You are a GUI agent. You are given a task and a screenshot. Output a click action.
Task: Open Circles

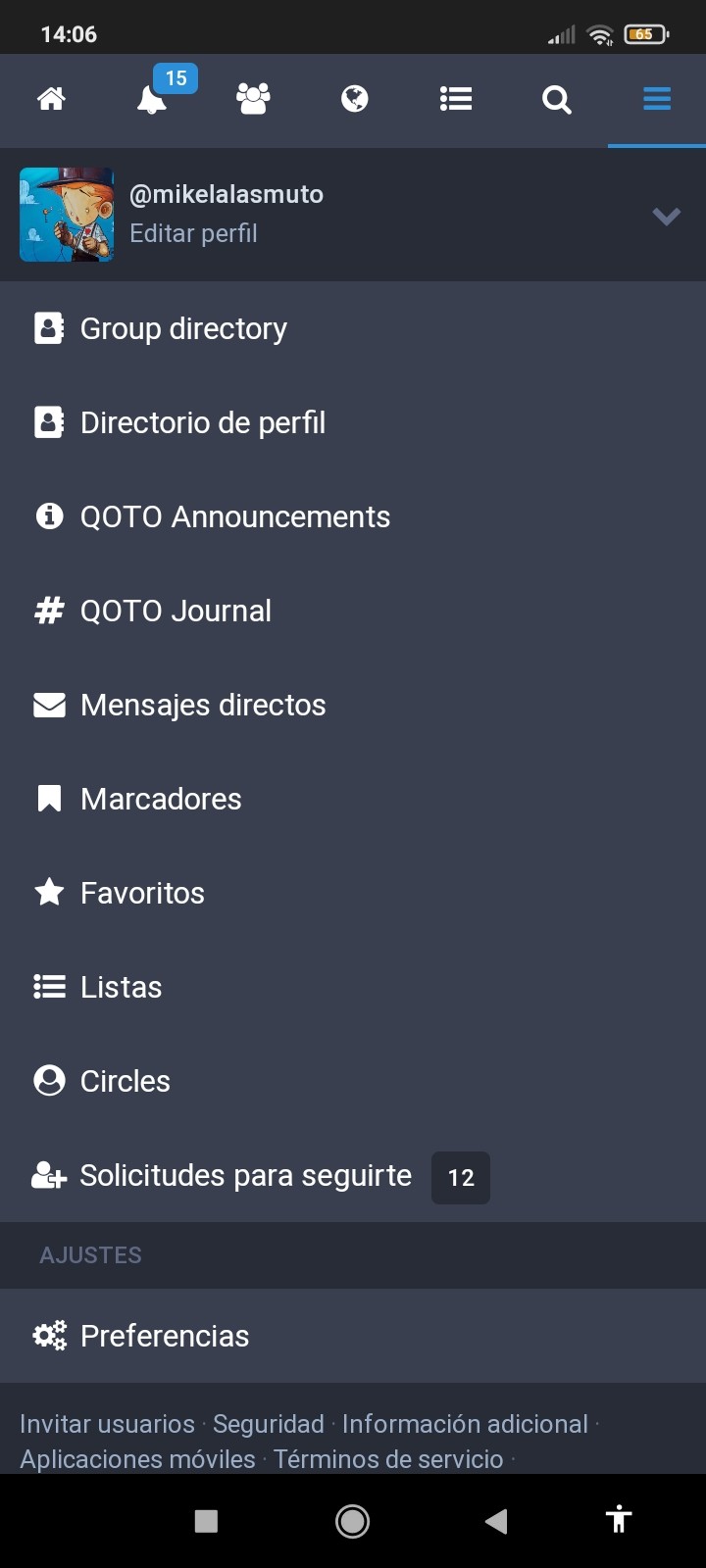coord(125,1081)
